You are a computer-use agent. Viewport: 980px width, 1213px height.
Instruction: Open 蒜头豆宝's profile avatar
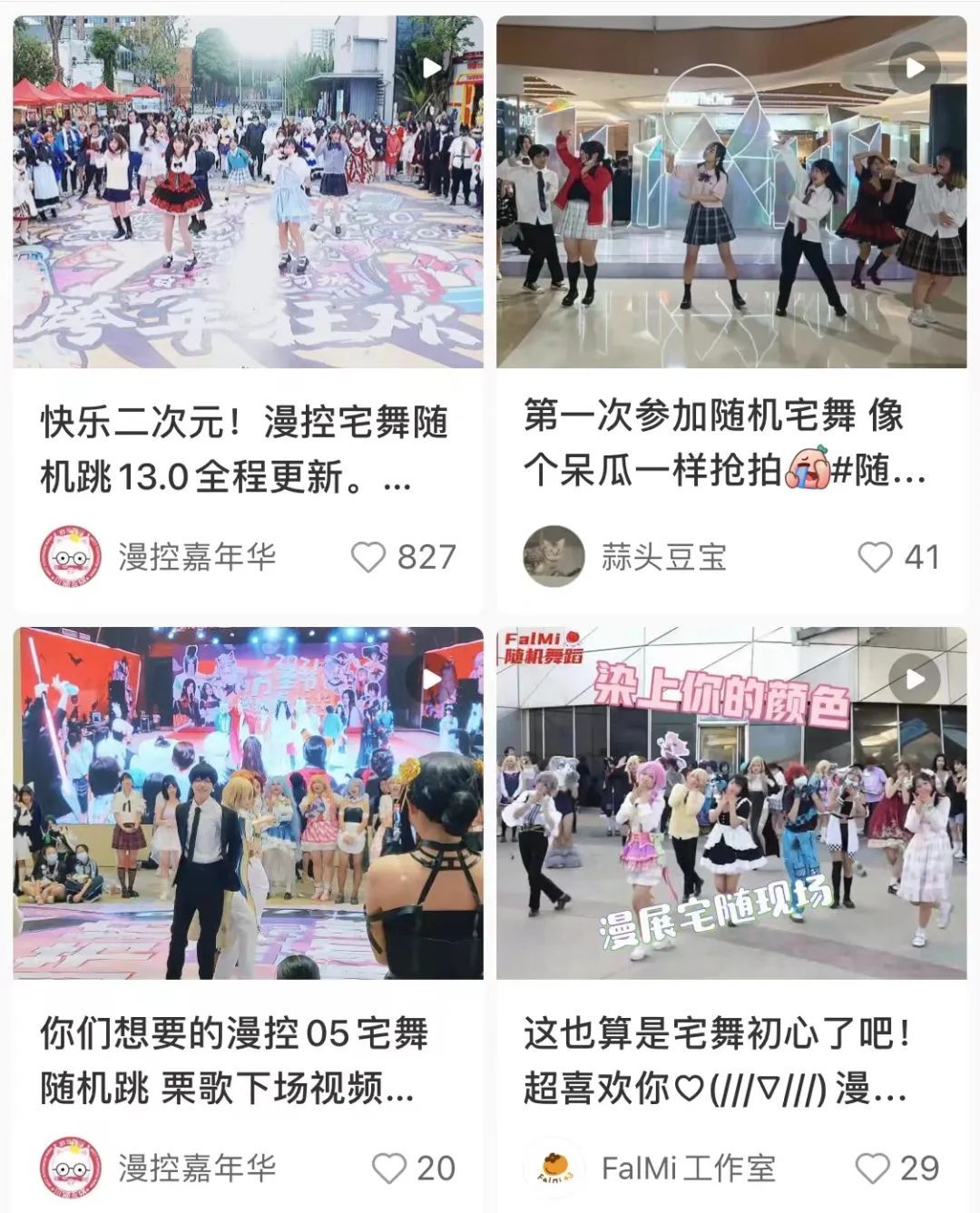554,556
